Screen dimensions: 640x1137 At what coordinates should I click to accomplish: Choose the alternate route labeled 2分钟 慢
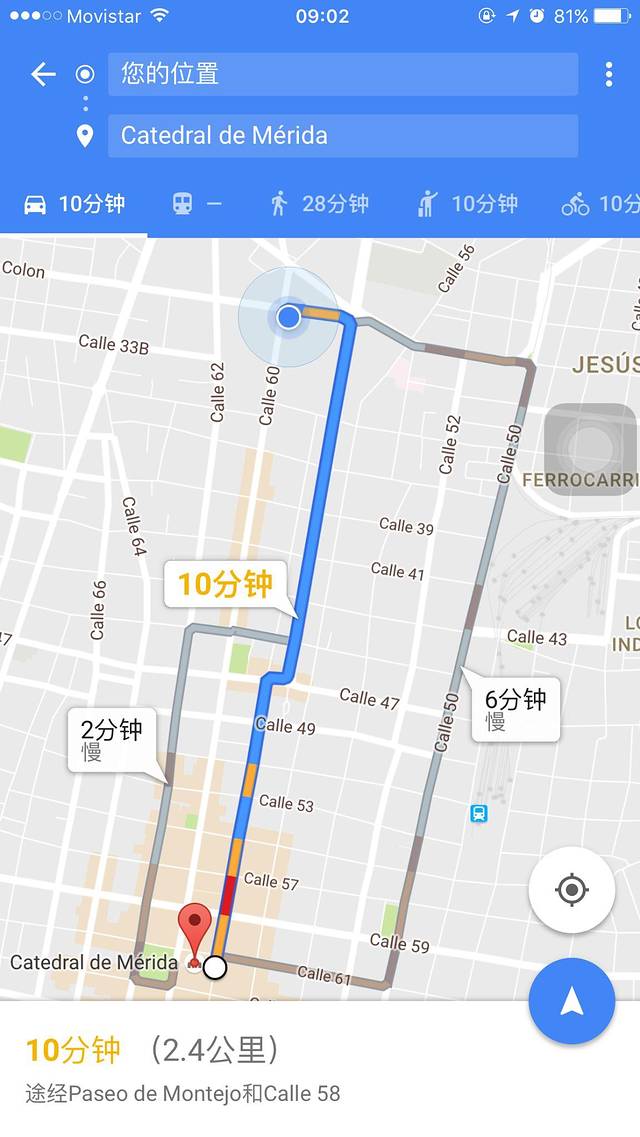[x=111, y=739]
